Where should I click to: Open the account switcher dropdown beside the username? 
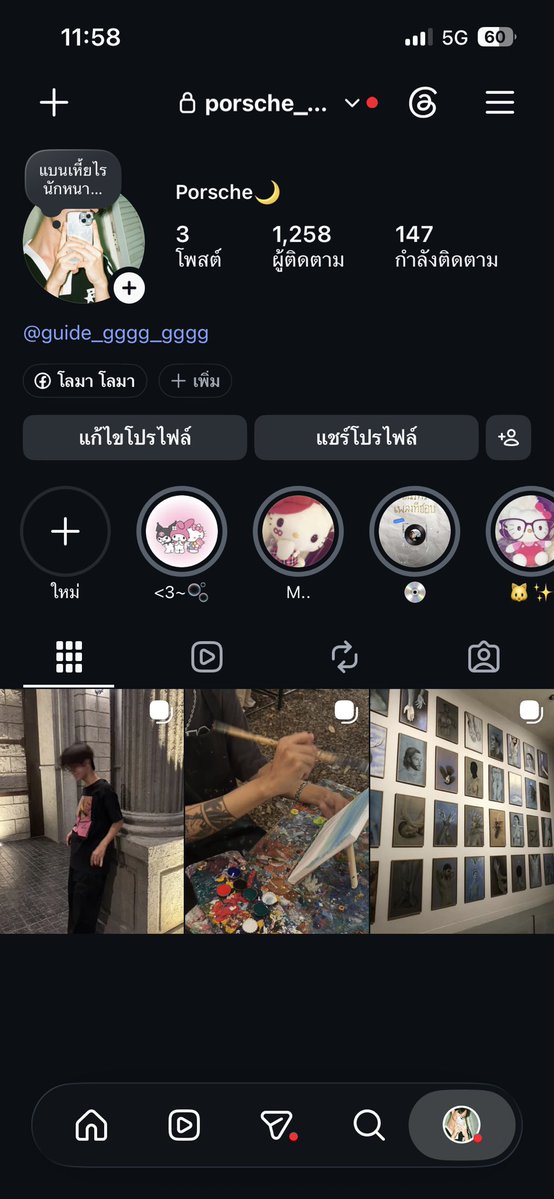(351, 102)
